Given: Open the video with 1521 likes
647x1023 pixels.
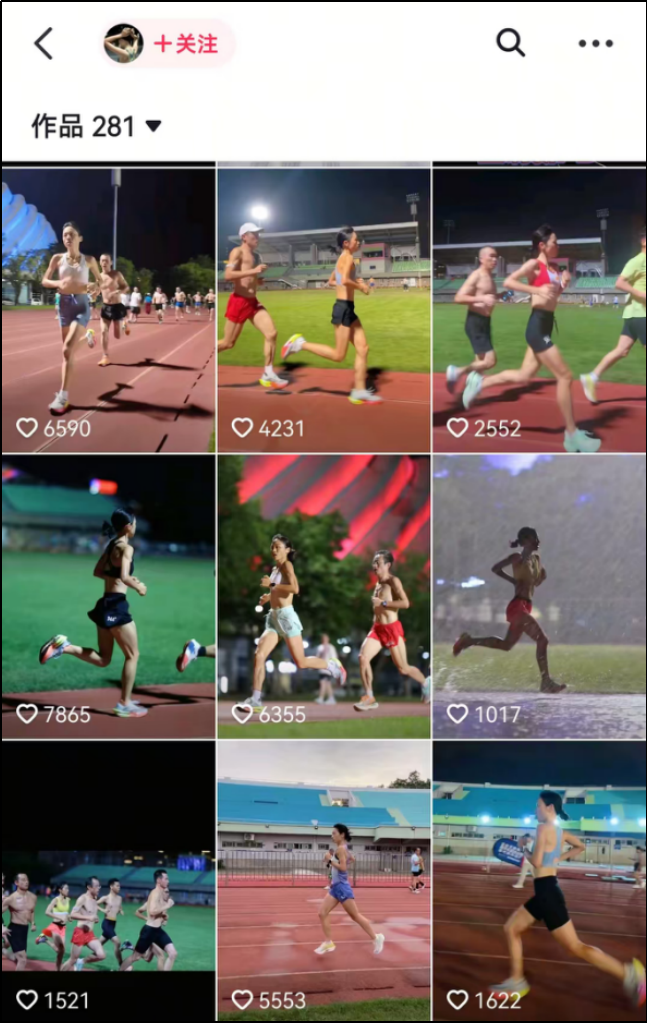Looking at the screenshot, I should click(x=108, y=882).
